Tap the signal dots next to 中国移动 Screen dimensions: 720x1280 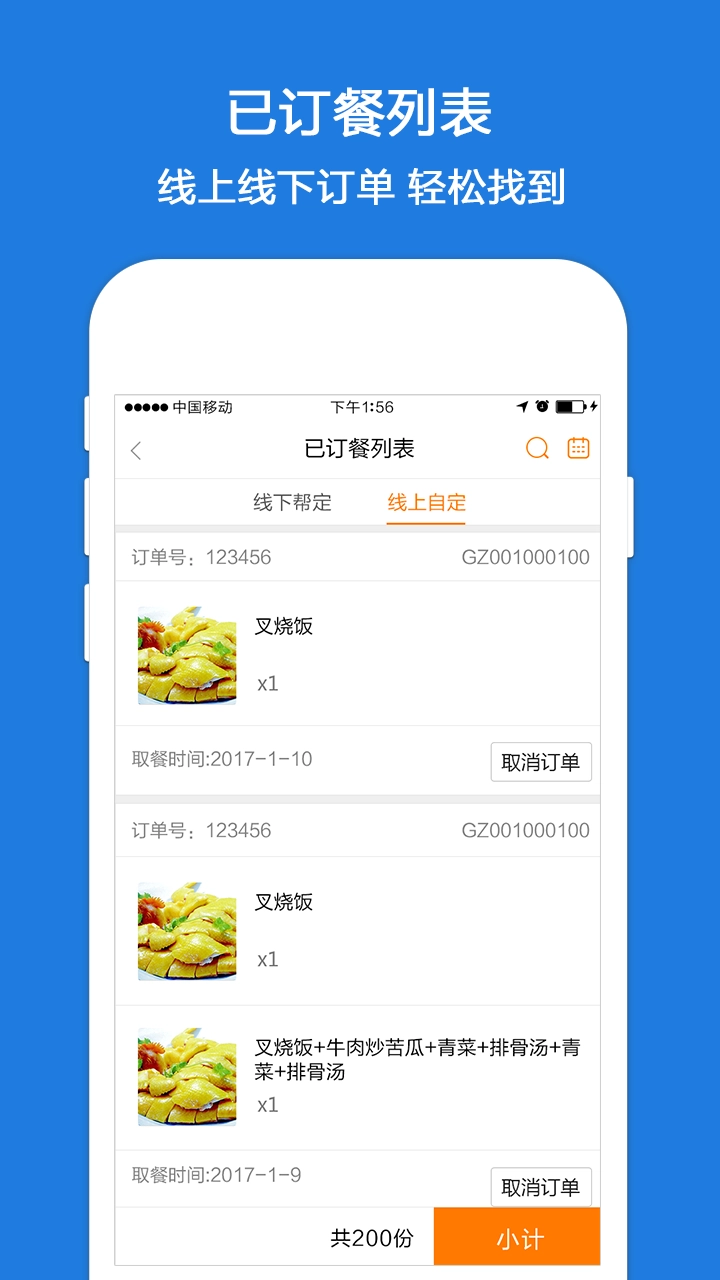coord(147,406)
